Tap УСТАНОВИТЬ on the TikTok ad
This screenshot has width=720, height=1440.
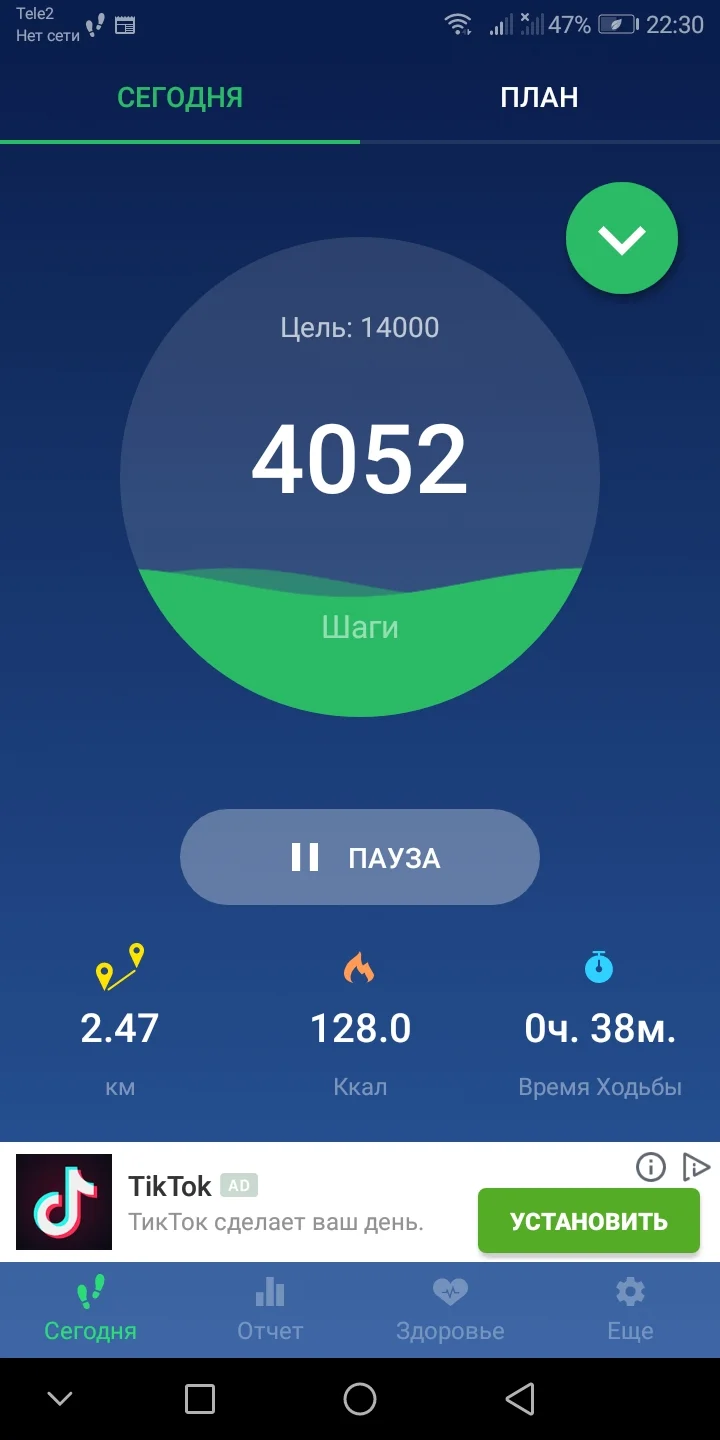click(x=588, y=1220)
